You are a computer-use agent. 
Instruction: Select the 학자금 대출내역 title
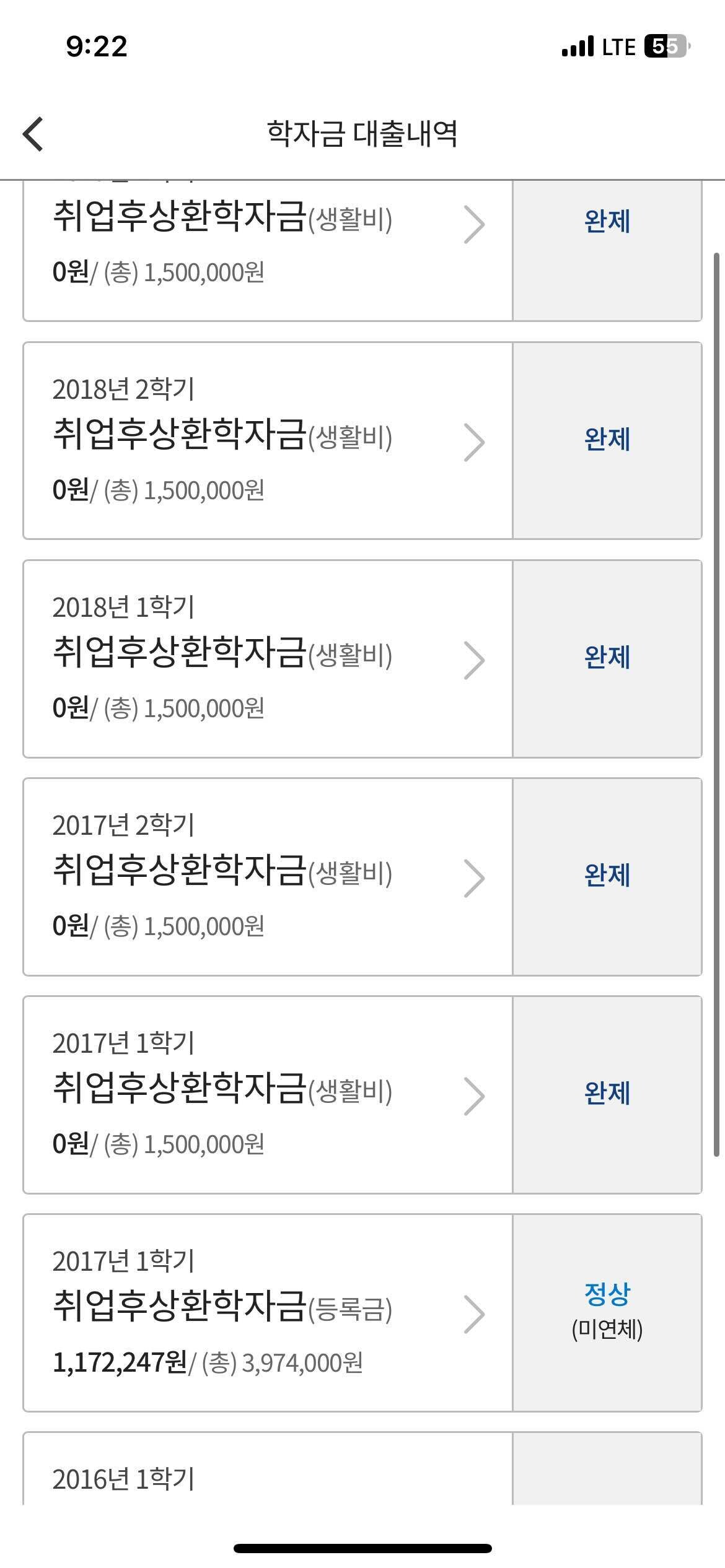click(x=362, y=131)
